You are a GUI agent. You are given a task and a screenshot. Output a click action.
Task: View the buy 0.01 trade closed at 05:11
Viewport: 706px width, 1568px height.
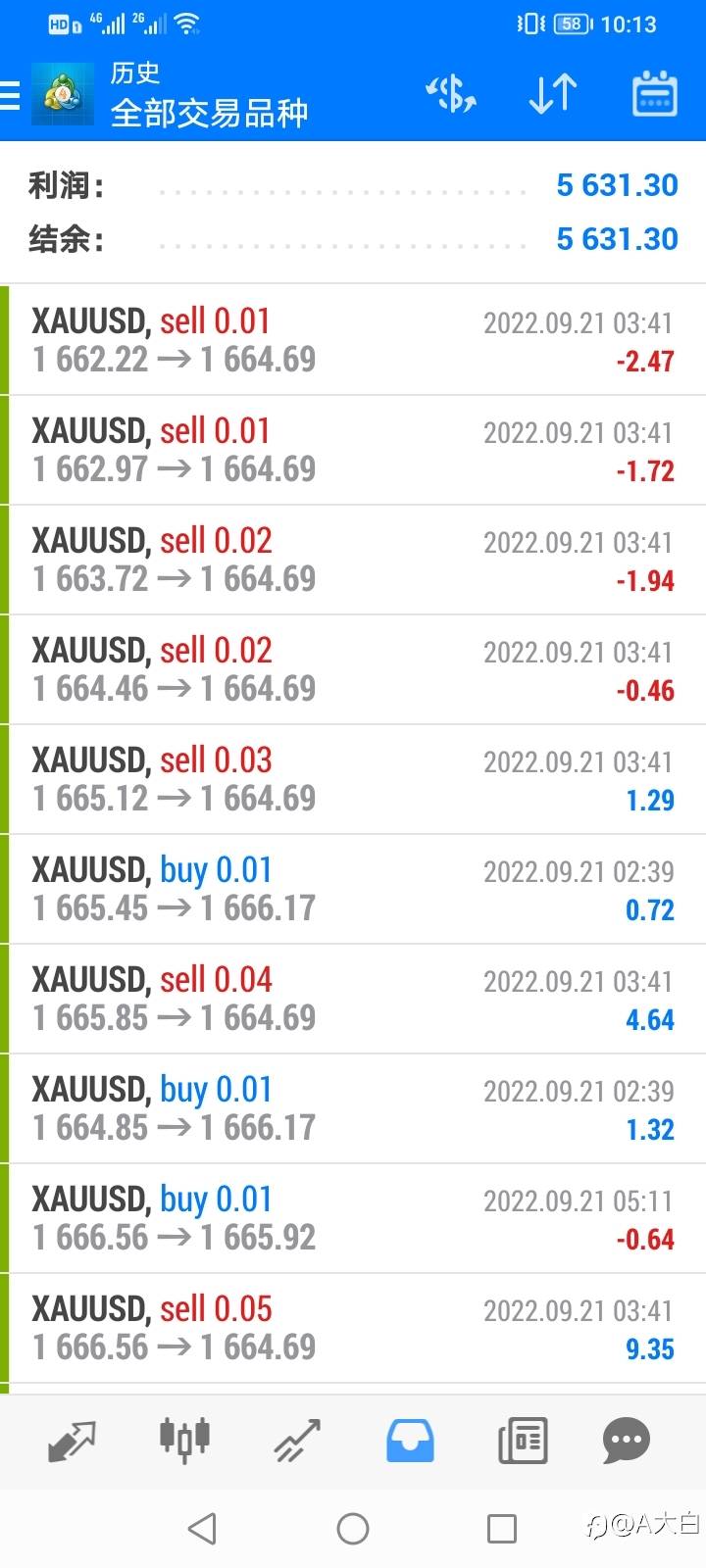pyautogui.click(x=353, y=1218)
